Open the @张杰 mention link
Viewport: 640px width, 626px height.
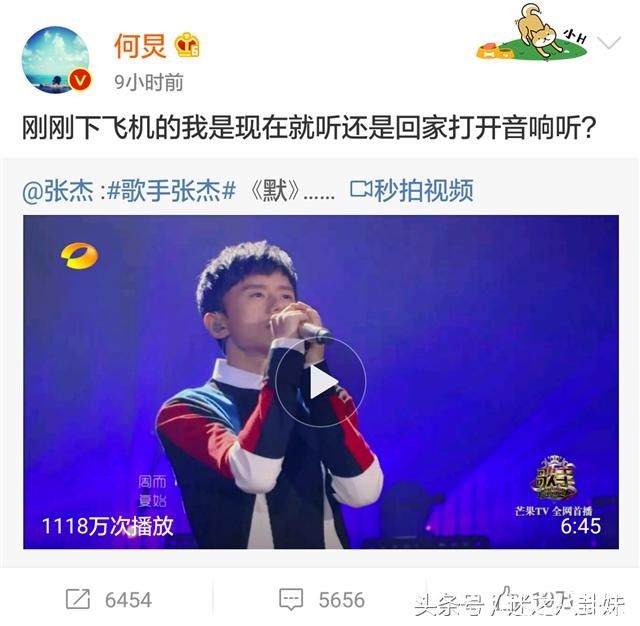(x=58, y=190)
